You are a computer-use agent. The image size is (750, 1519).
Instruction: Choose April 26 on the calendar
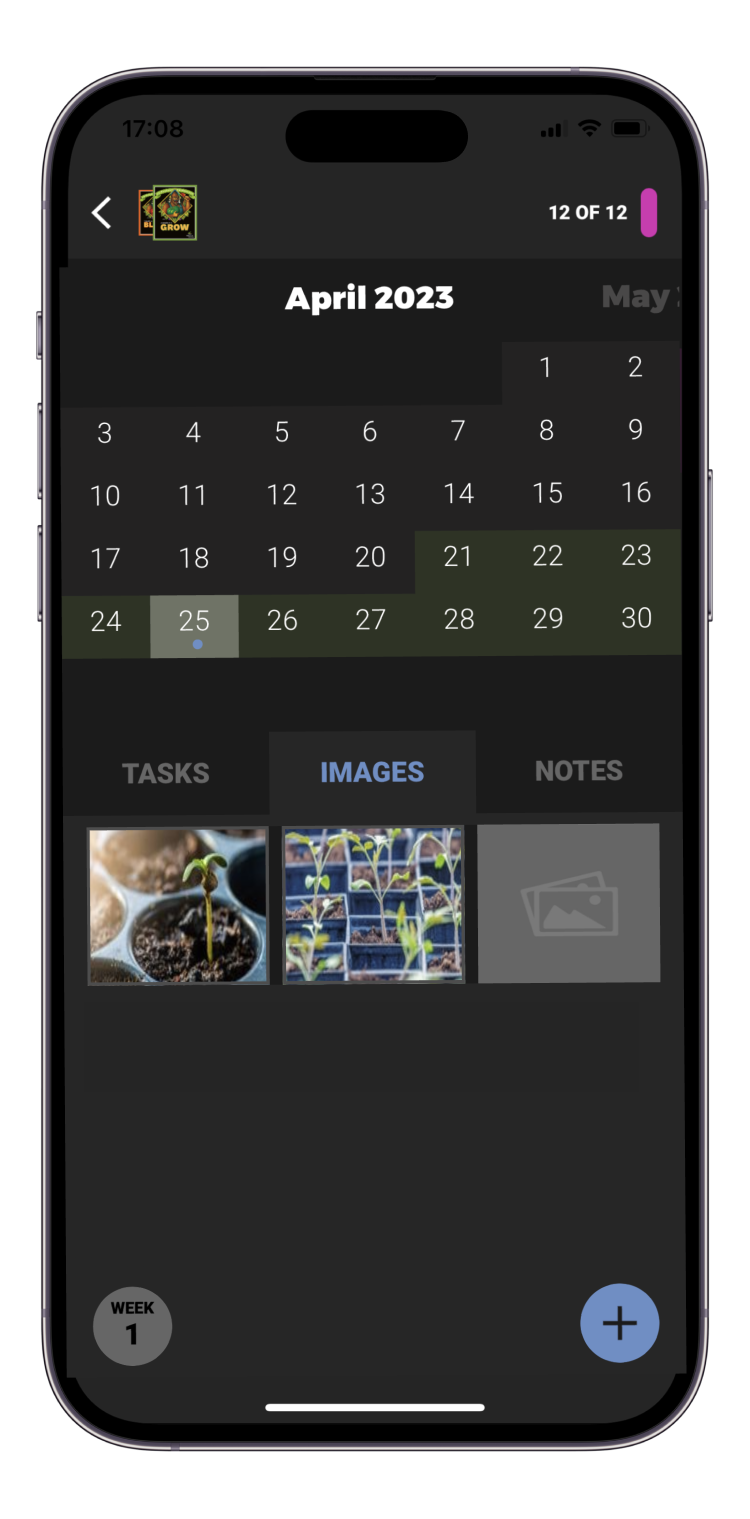[282, 621]
